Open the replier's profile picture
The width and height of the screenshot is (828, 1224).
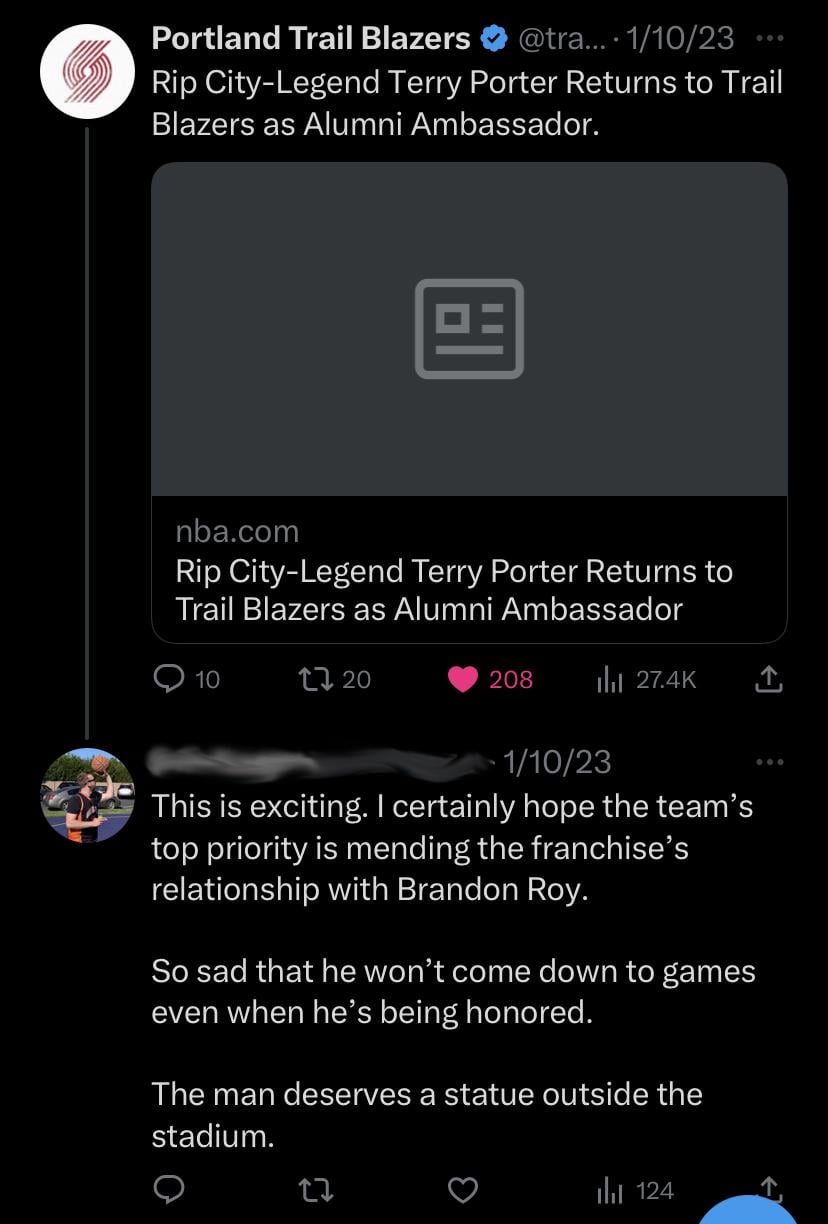(x=87, y=795)
